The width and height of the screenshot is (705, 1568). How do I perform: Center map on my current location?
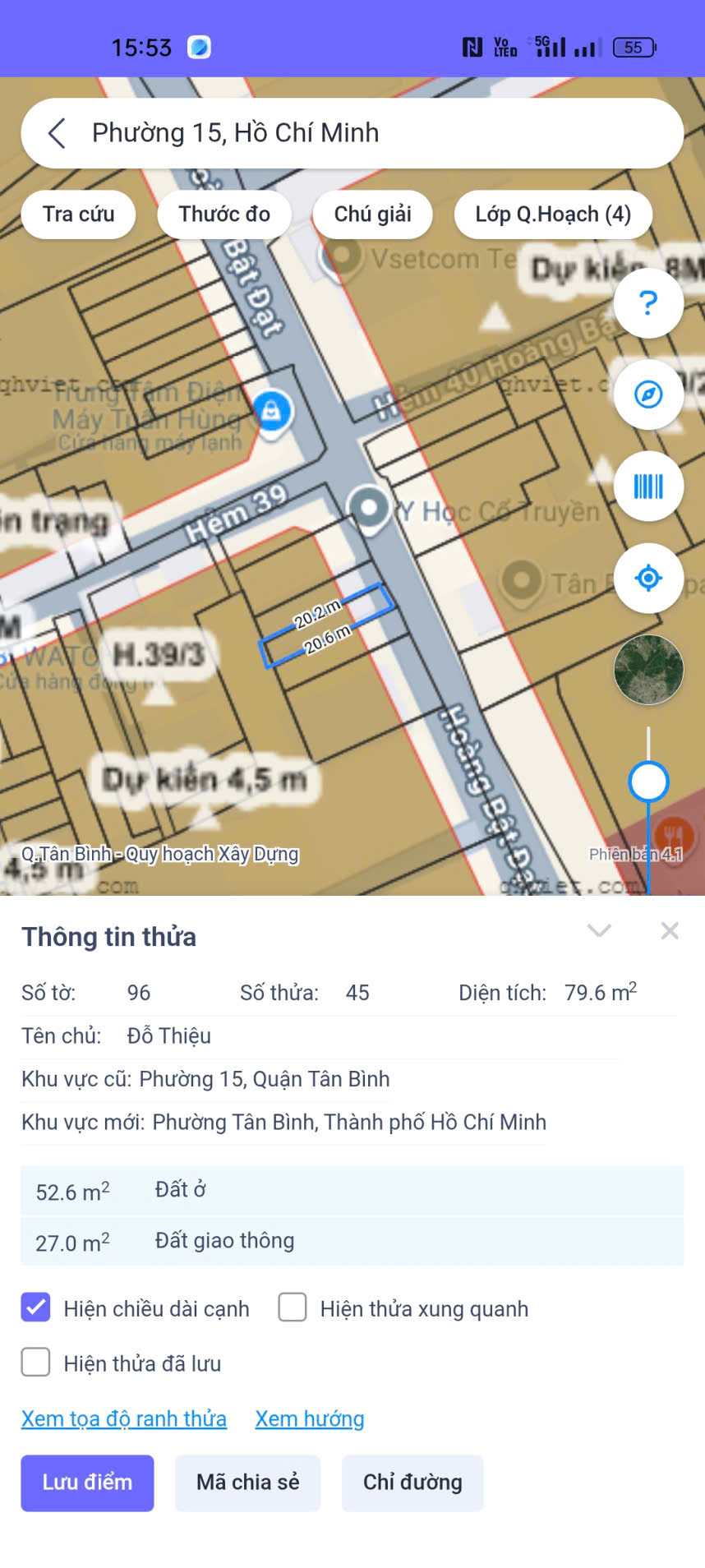pyautogui.click(x=648, y=579)
